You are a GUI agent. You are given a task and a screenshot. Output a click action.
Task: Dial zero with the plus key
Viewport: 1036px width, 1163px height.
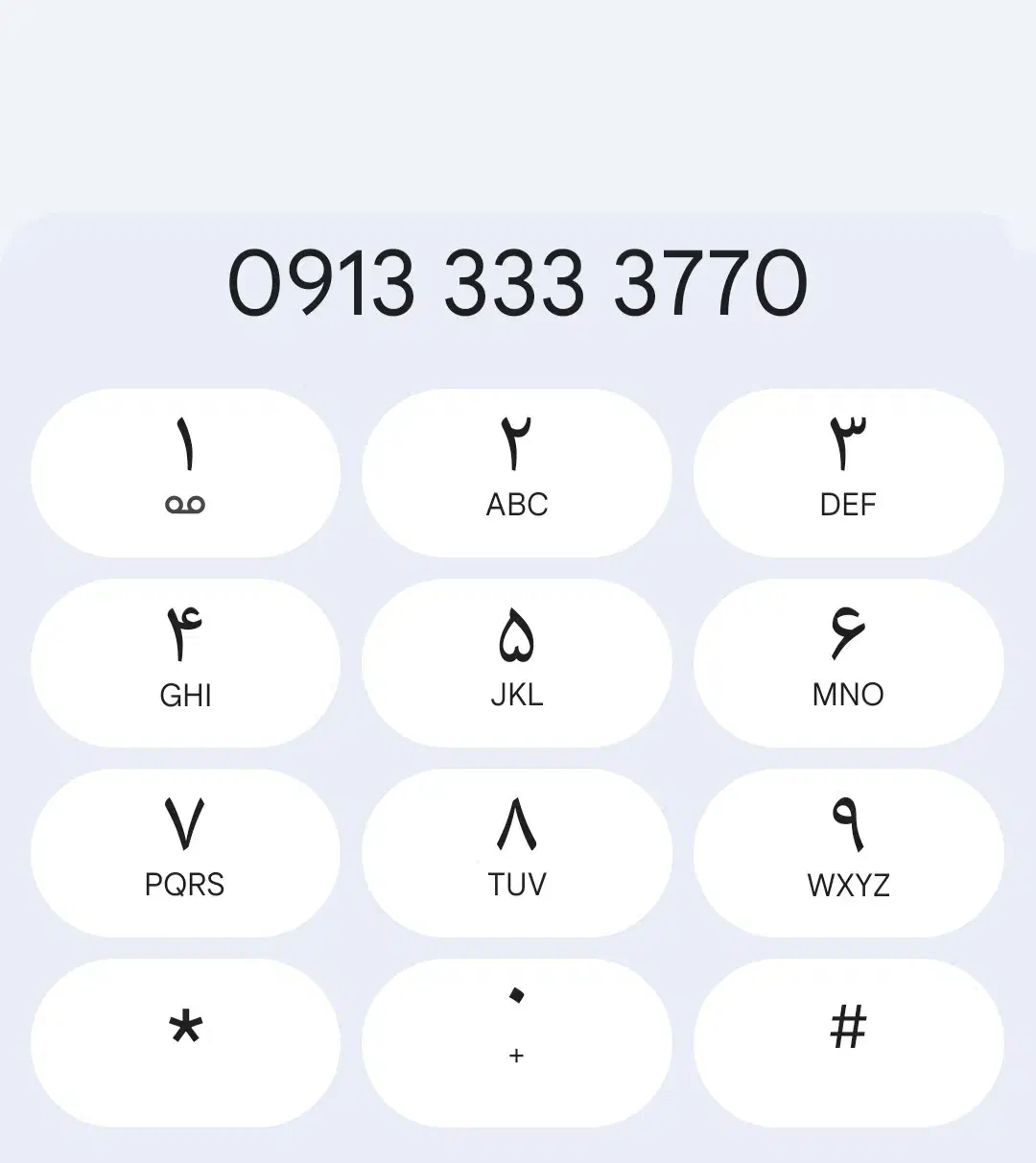click(x=517, y=1043)
